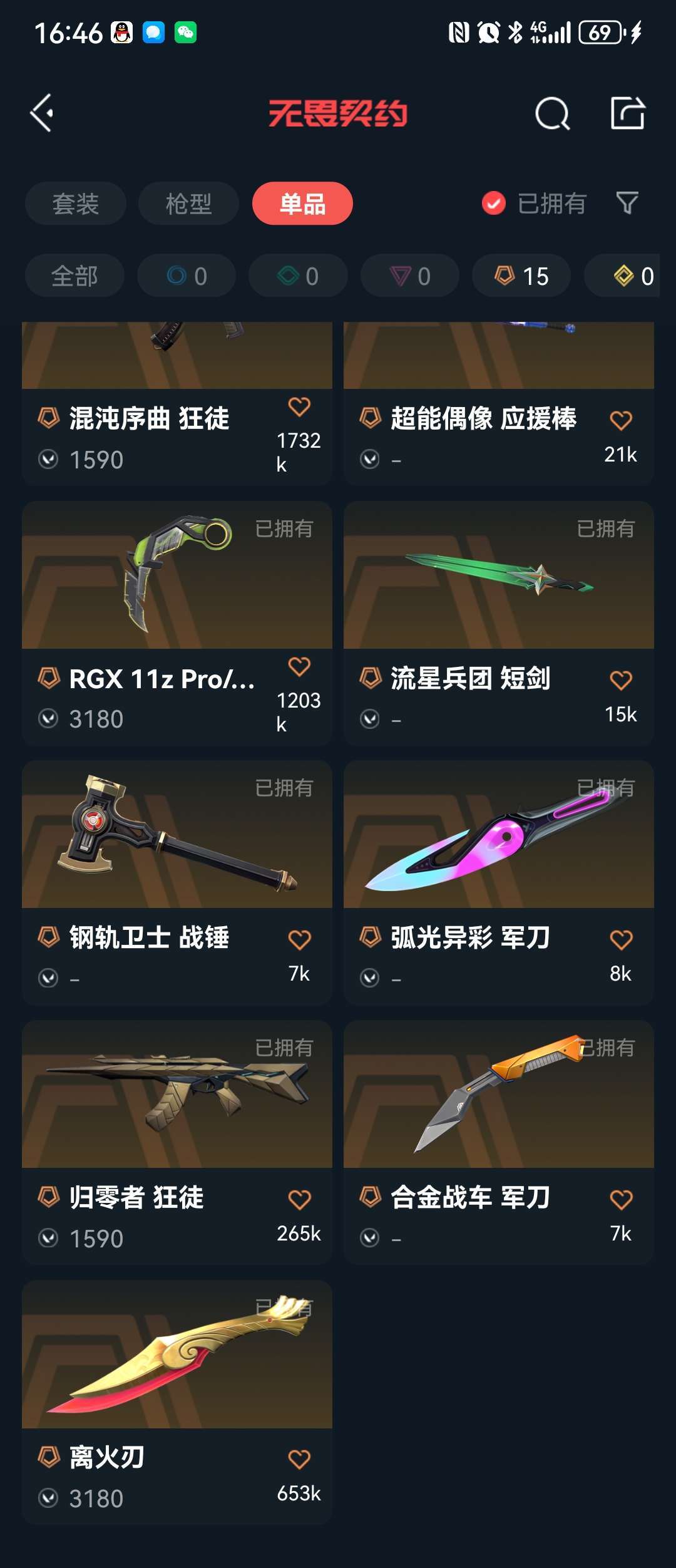Like the 混沌序曲 狂徒 skin

point(299,407)
